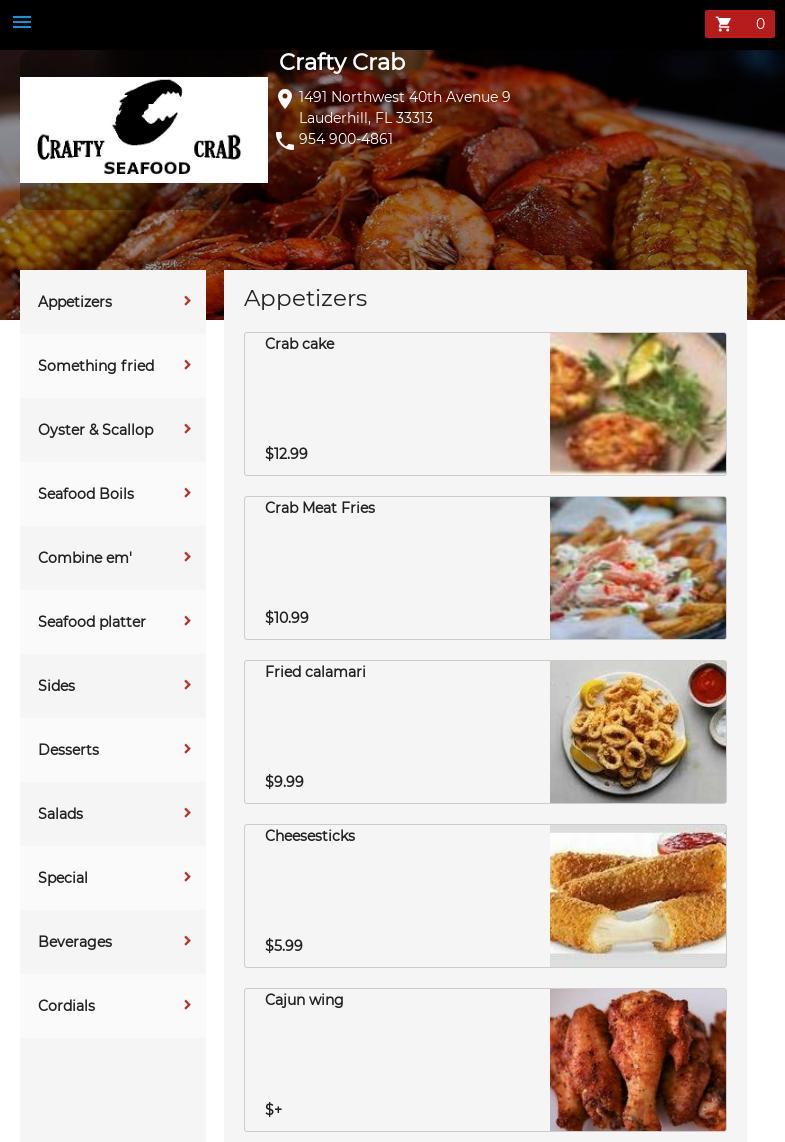Open the Cordials category
The image size is (785, 1142).
point(113,1006)
